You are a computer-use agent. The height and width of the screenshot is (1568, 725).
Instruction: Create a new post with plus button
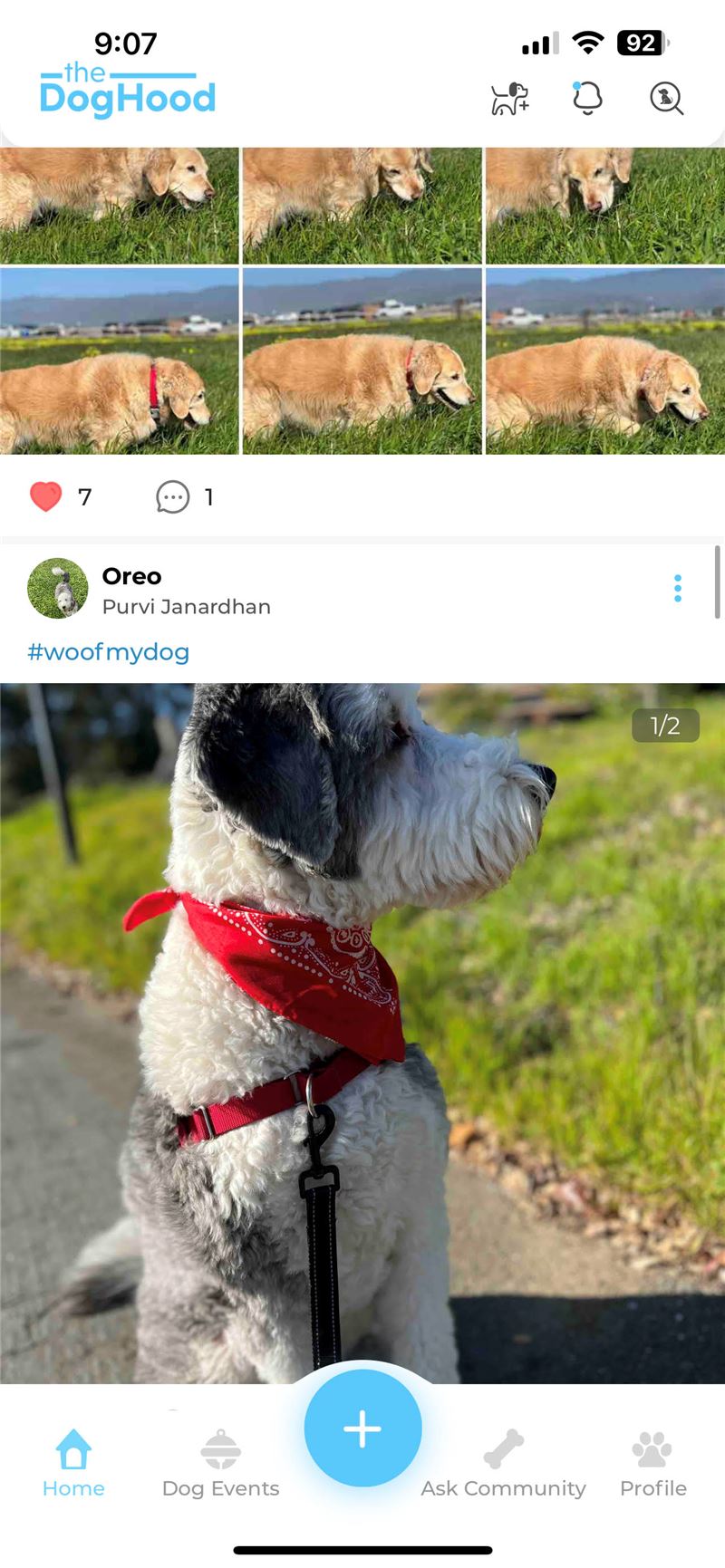tap(362, 1429)
